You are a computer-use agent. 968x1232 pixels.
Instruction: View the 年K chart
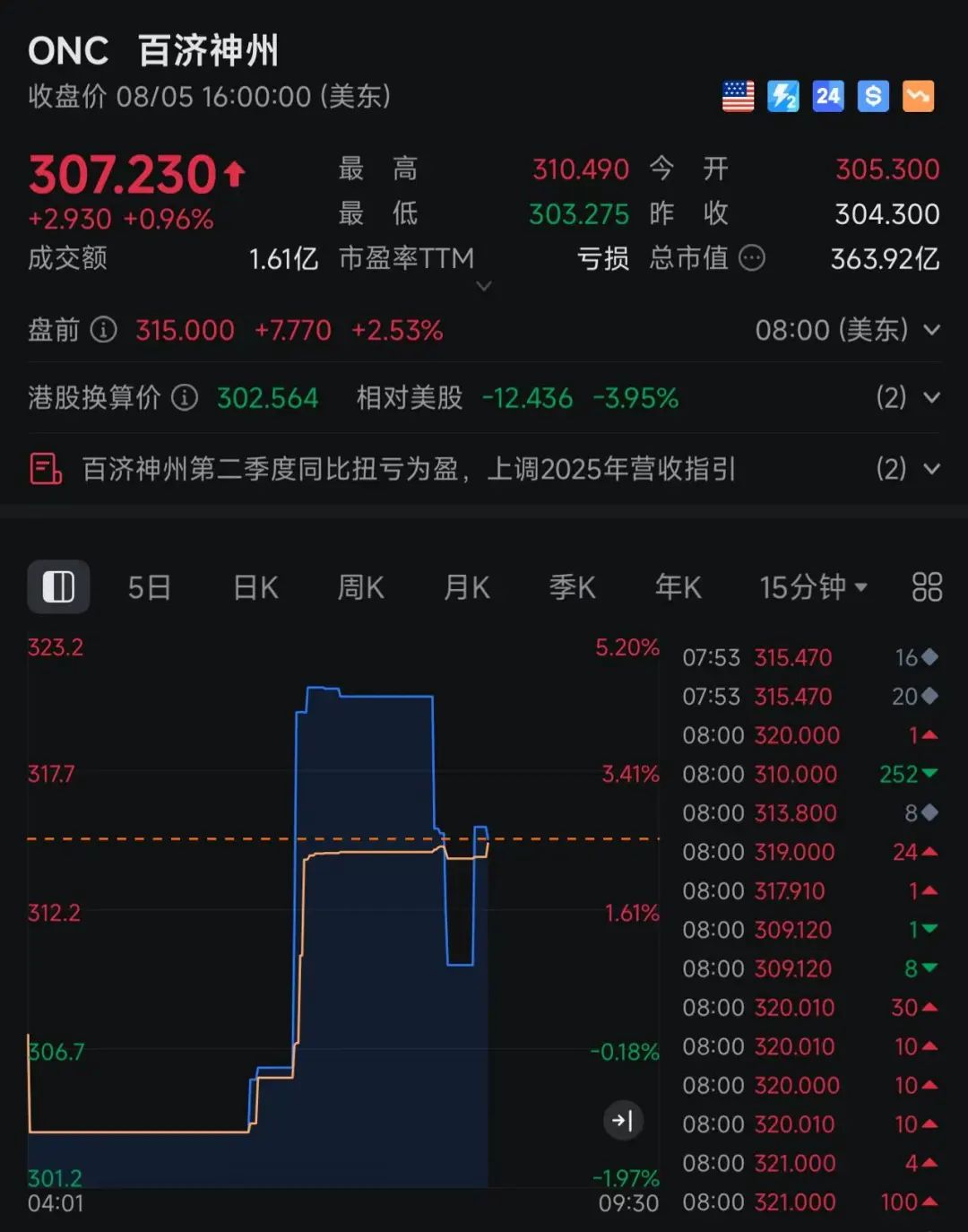(x=678, y=587)
